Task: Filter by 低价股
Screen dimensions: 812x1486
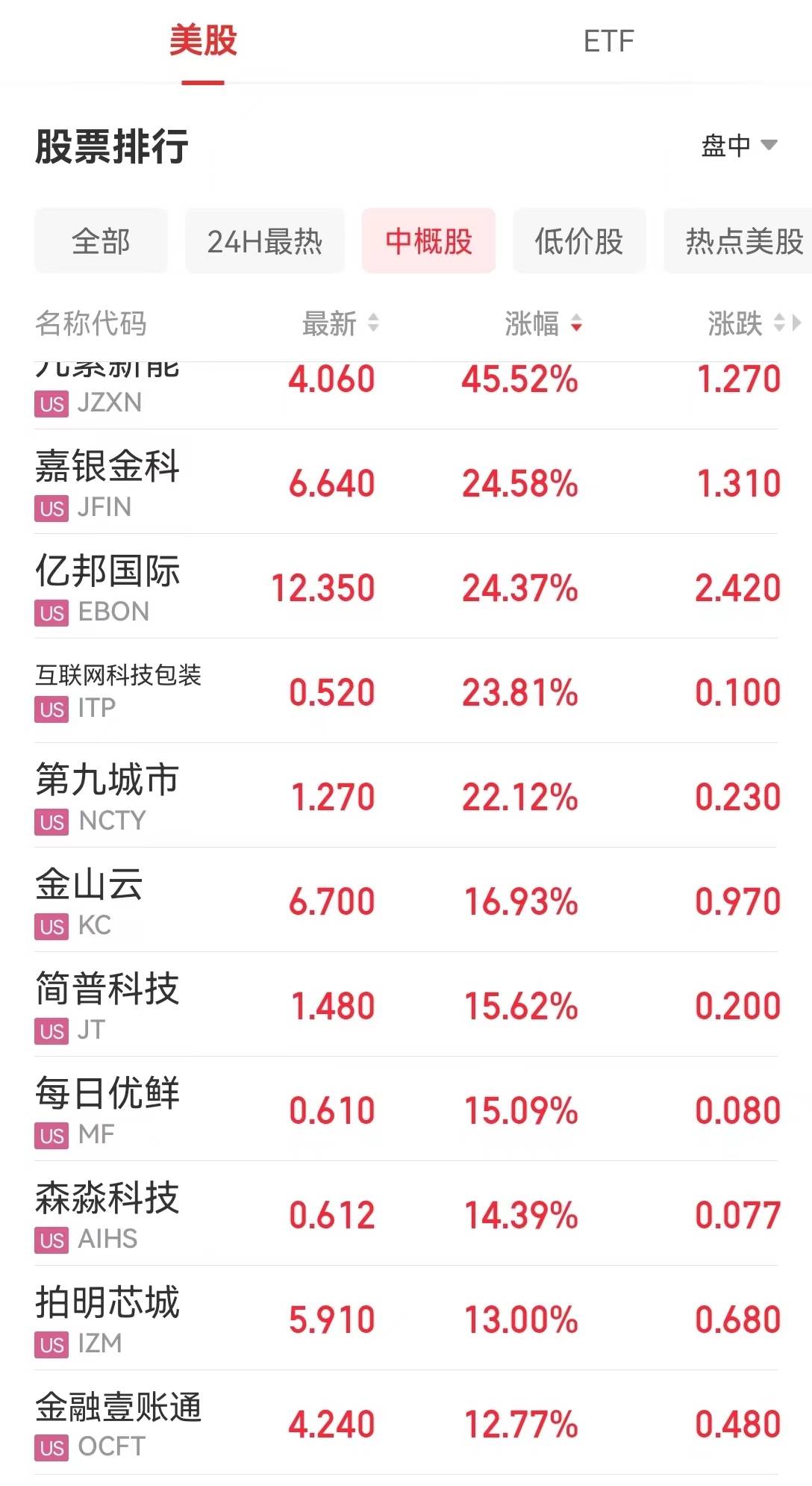Action: pos(578,241)
